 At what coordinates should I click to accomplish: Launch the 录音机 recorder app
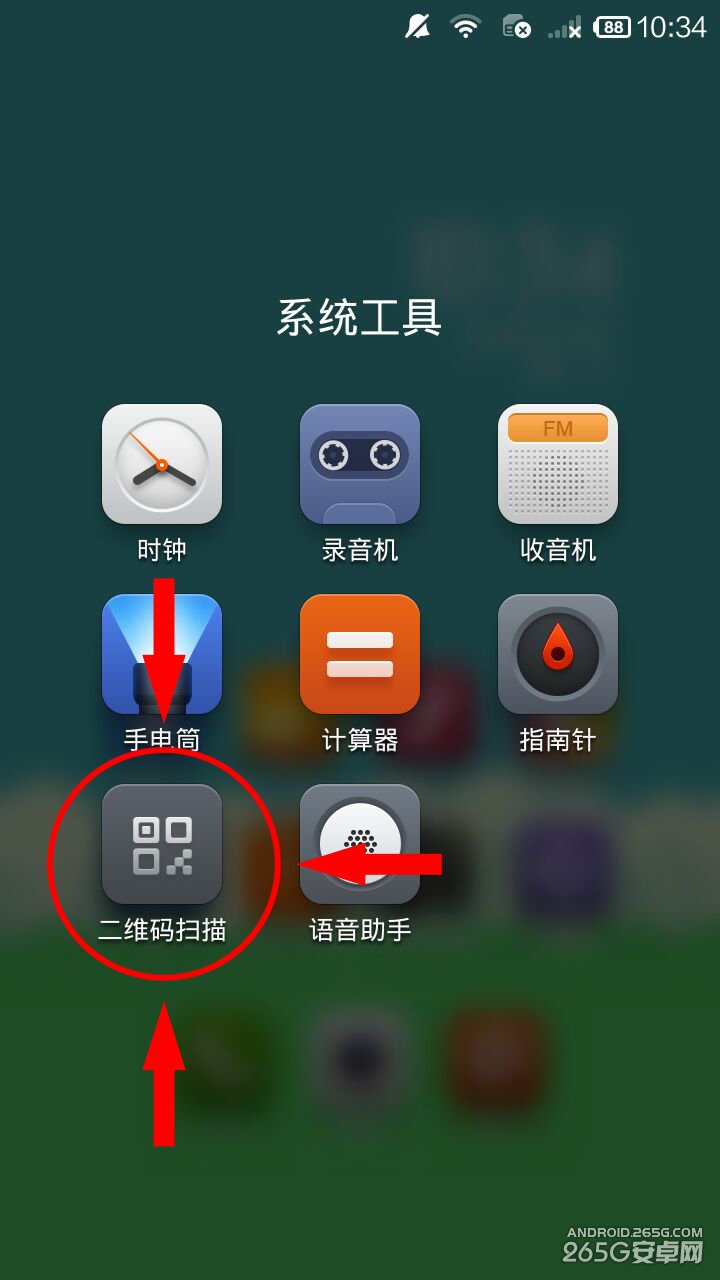click(360, 464)
